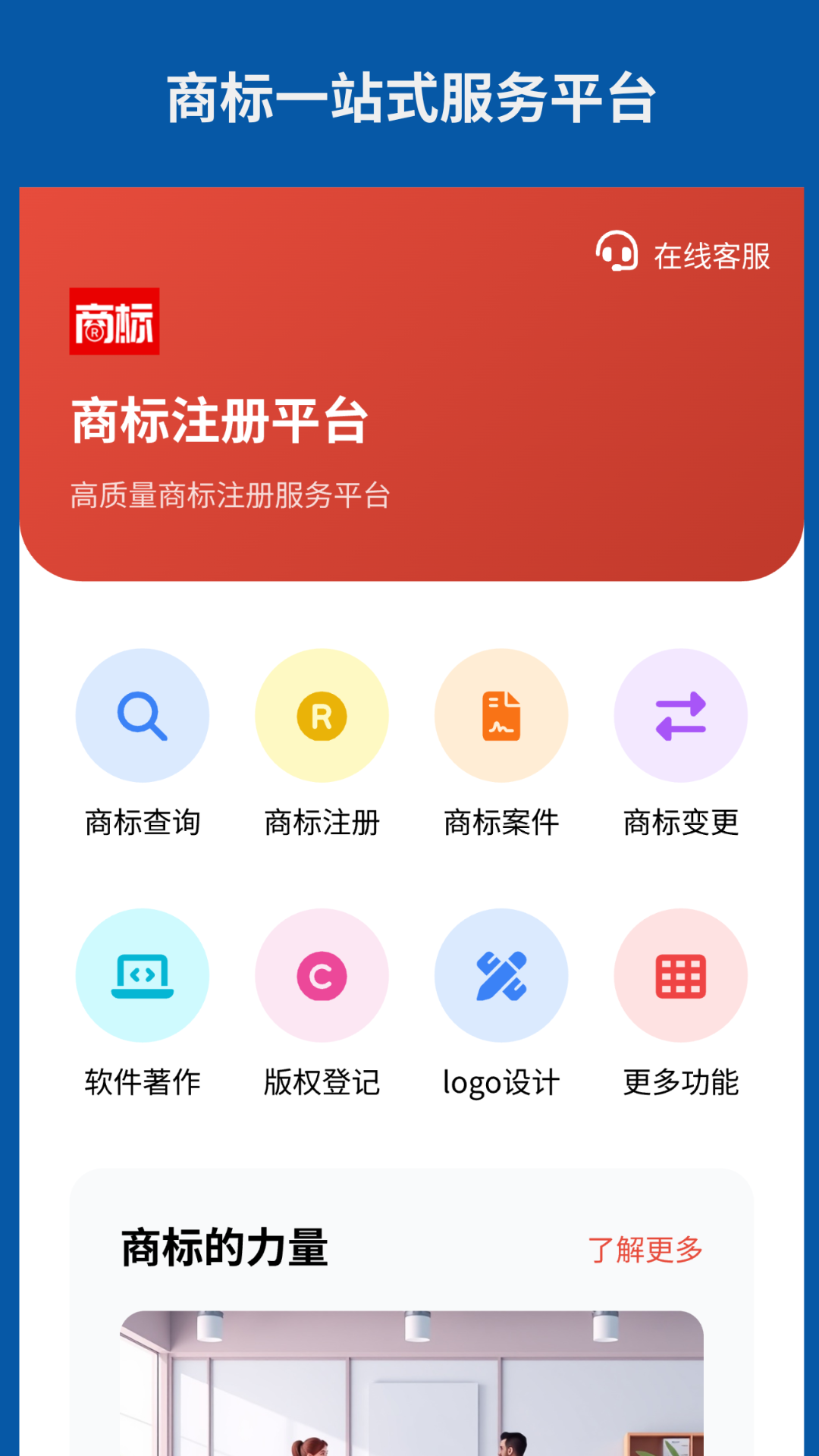819x1456 pixels.
Task: Click the orange document icon for cases
Action: 501,715
